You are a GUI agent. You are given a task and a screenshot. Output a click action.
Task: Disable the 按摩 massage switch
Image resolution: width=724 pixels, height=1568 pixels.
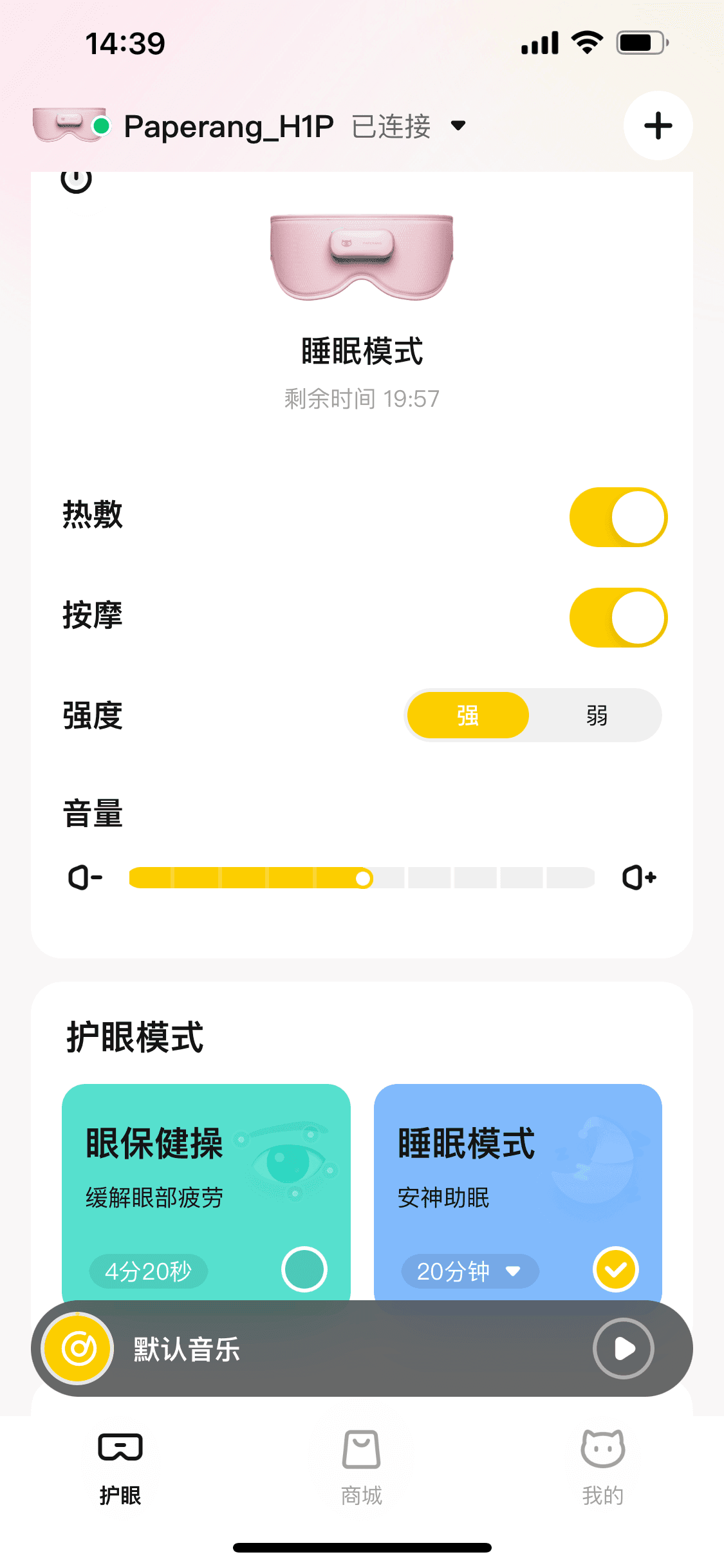618,617
